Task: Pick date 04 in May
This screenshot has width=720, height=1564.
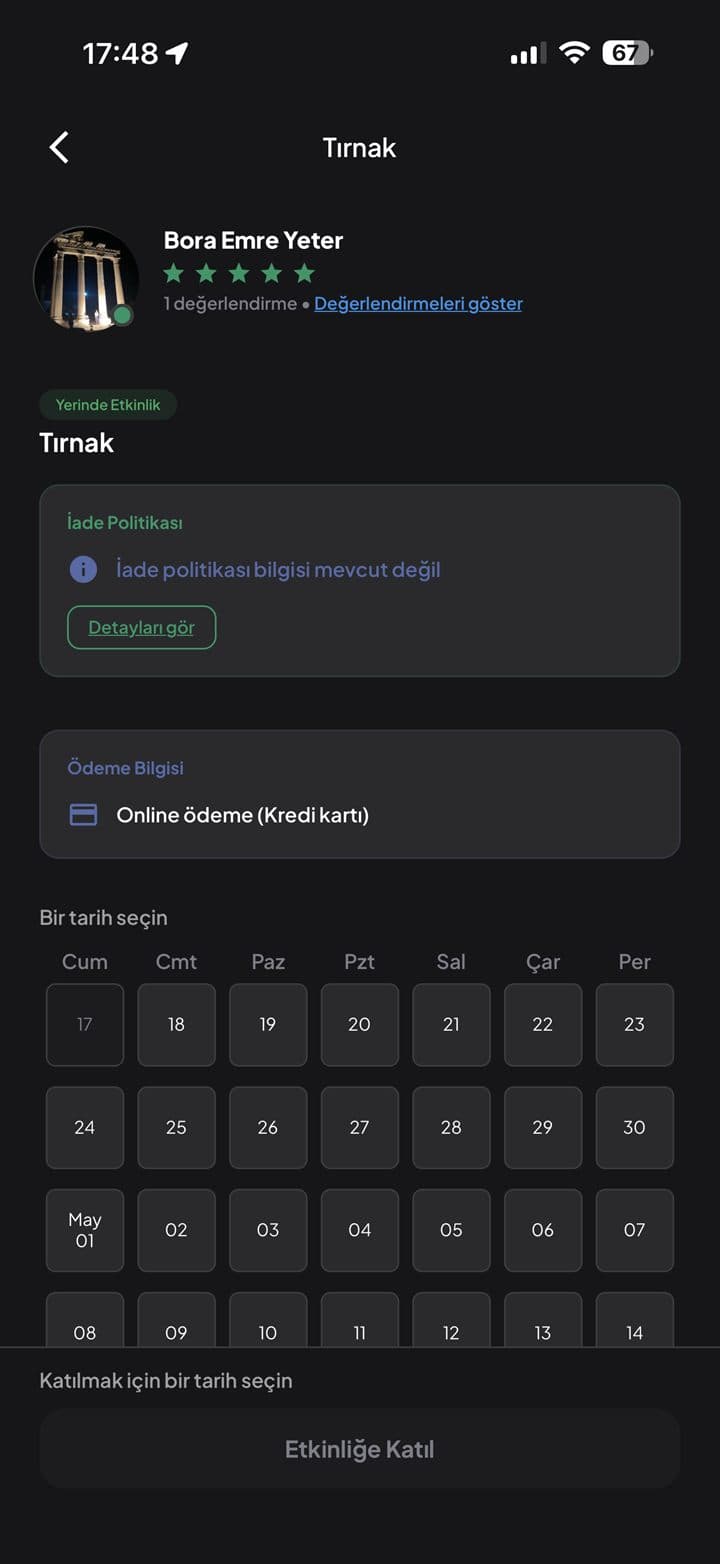Action: point(359,1230)
